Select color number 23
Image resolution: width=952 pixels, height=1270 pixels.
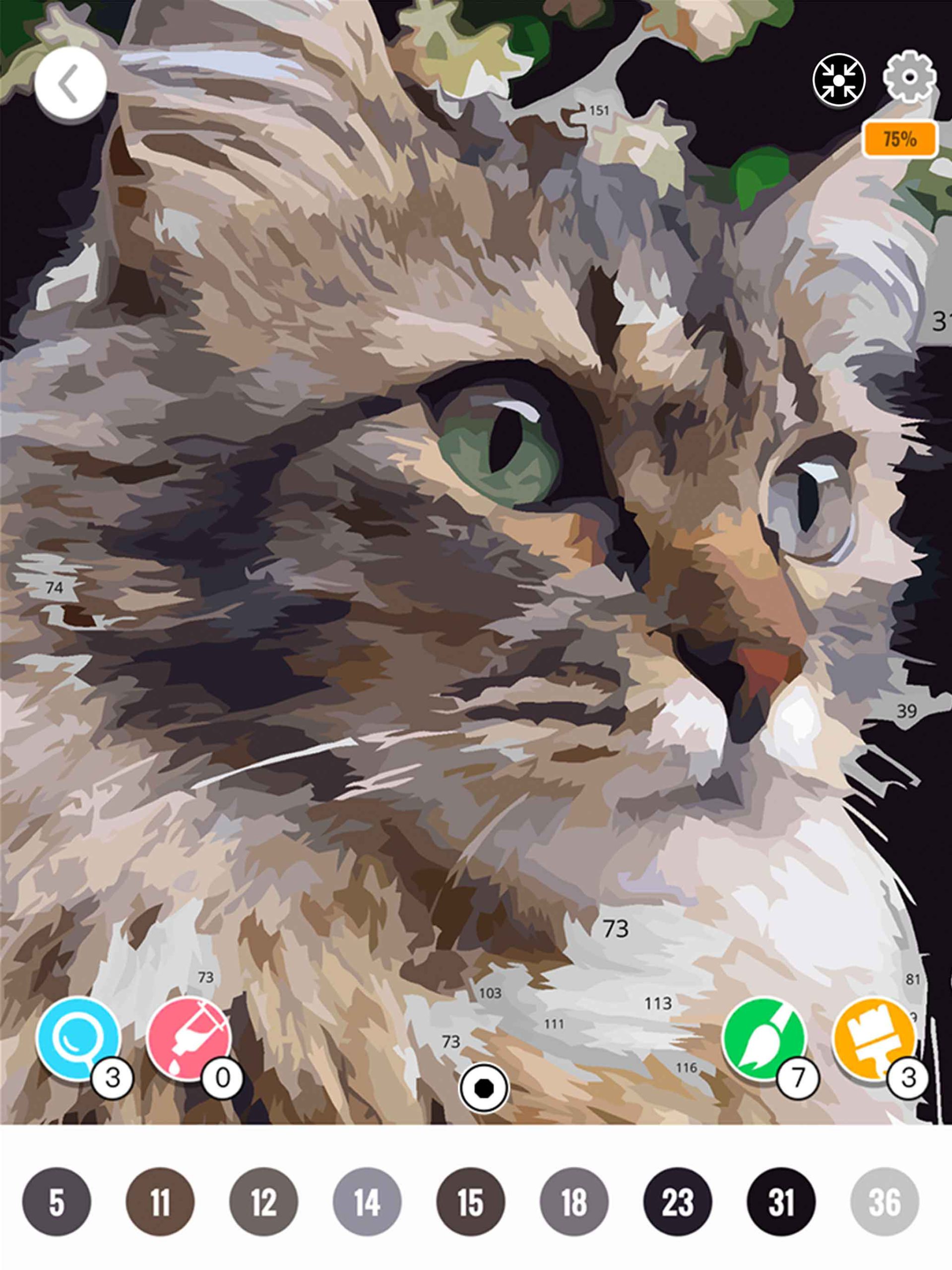678,1201
